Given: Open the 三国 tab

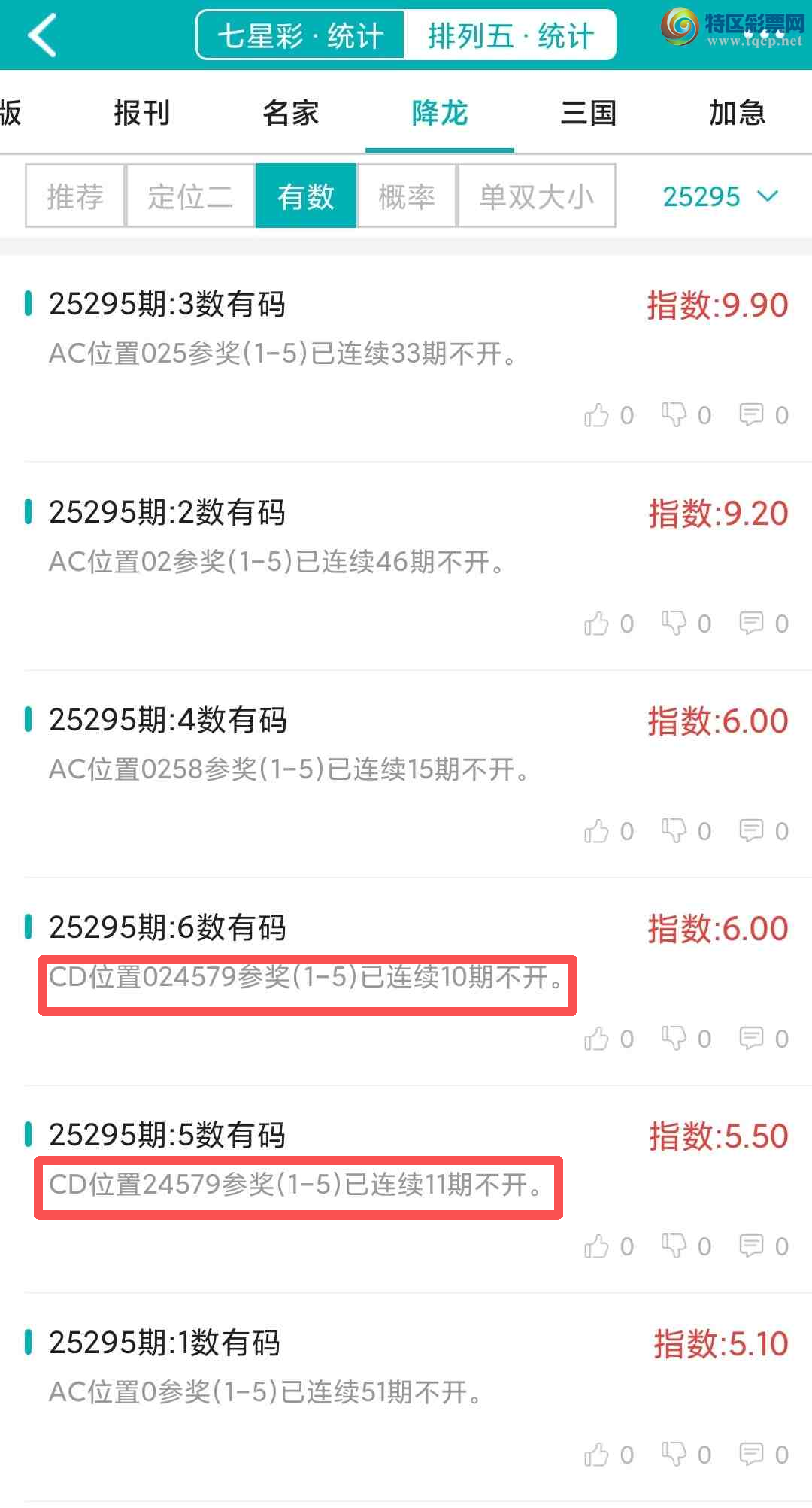Looking at the screenshot, I should click(589, 113).
